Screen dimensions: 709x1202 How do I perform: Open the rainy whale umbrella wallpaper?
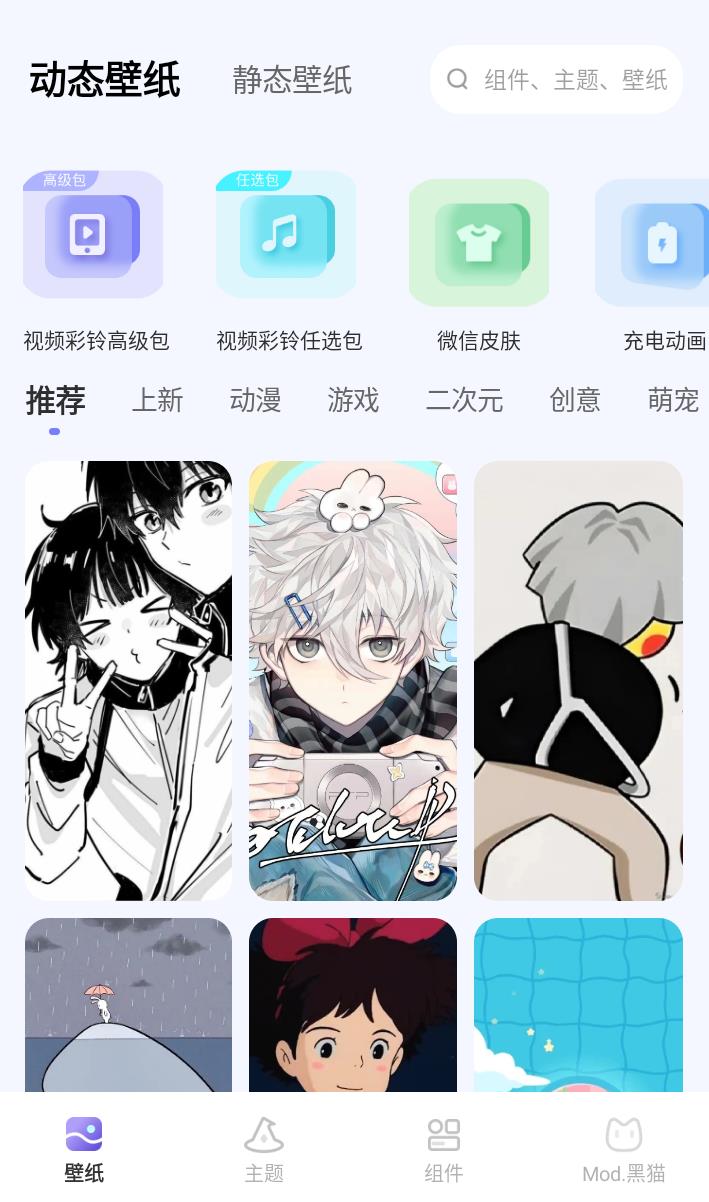128,1004
